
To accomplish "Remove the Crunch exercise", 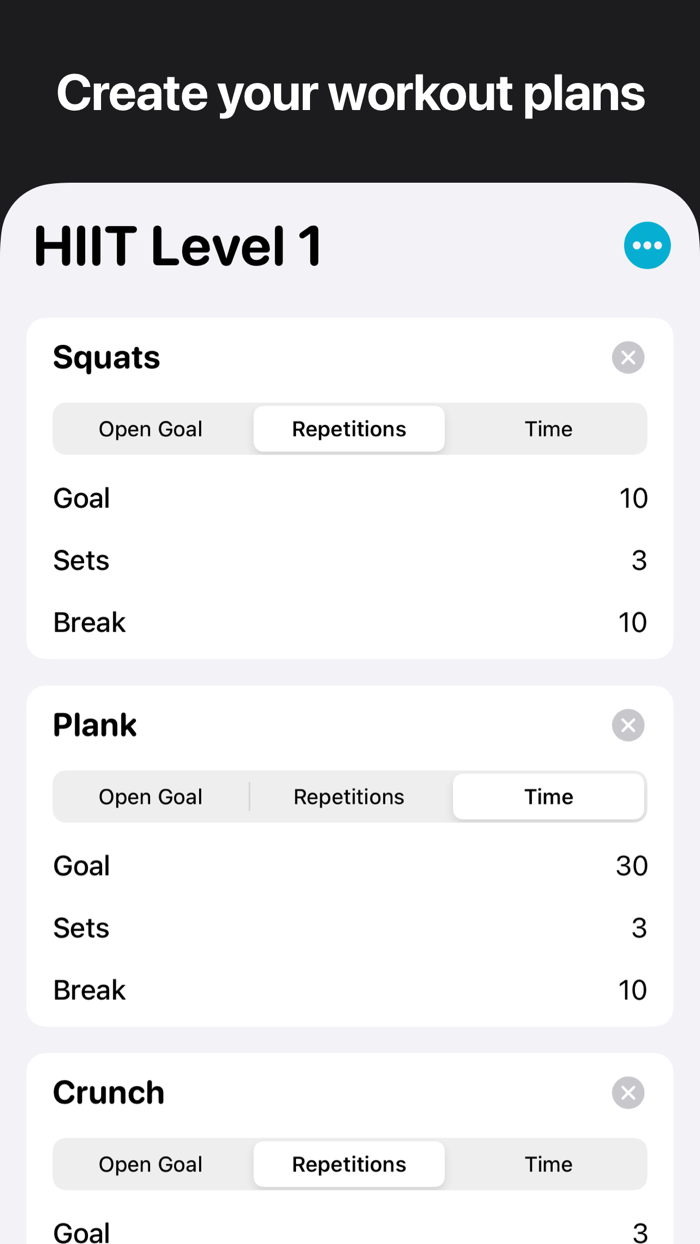I will [x=628, y=1093].
